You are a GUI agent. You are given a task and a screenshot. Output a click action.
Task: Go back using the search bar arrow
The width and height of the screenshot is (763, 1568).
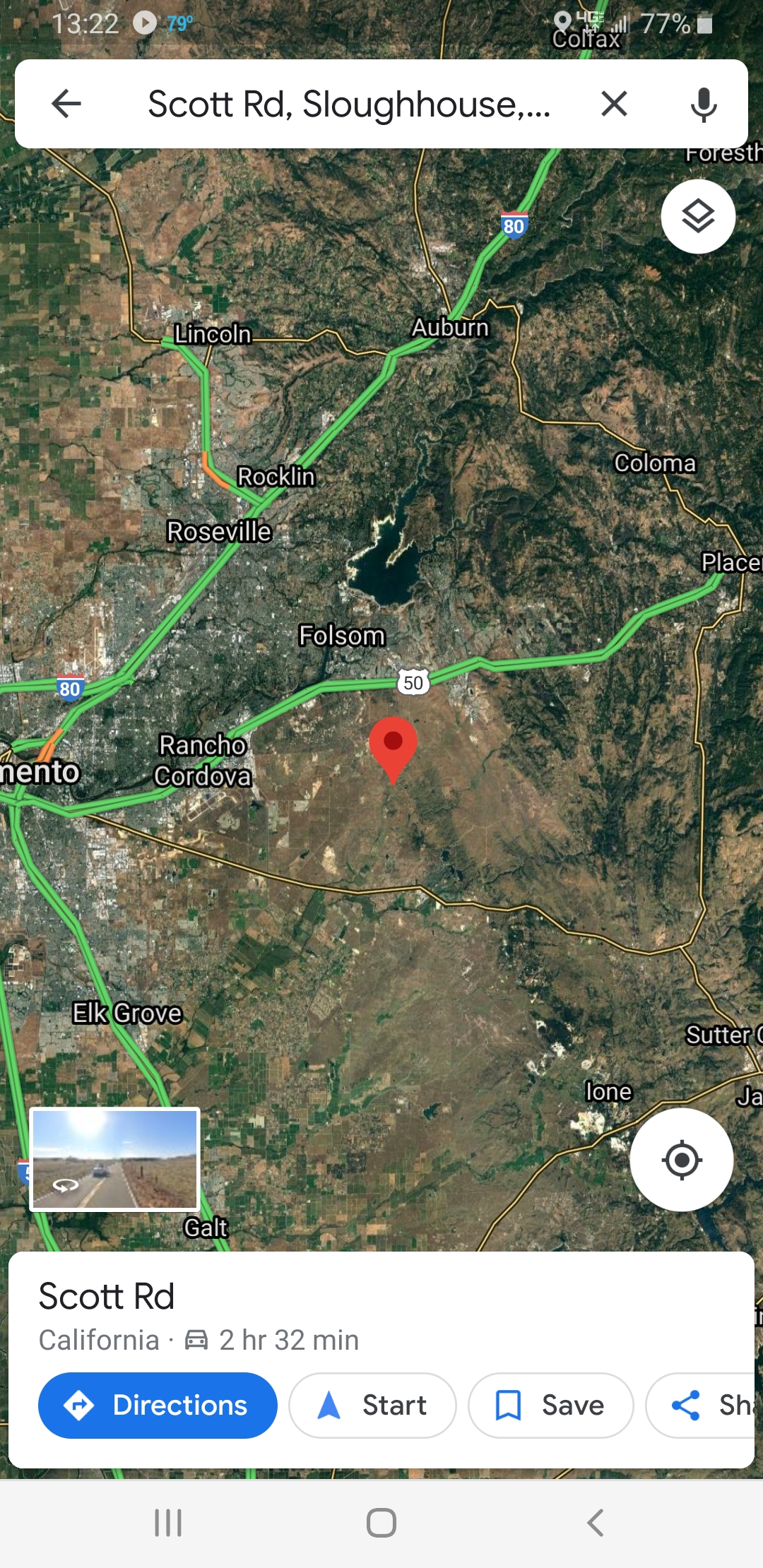67,104
